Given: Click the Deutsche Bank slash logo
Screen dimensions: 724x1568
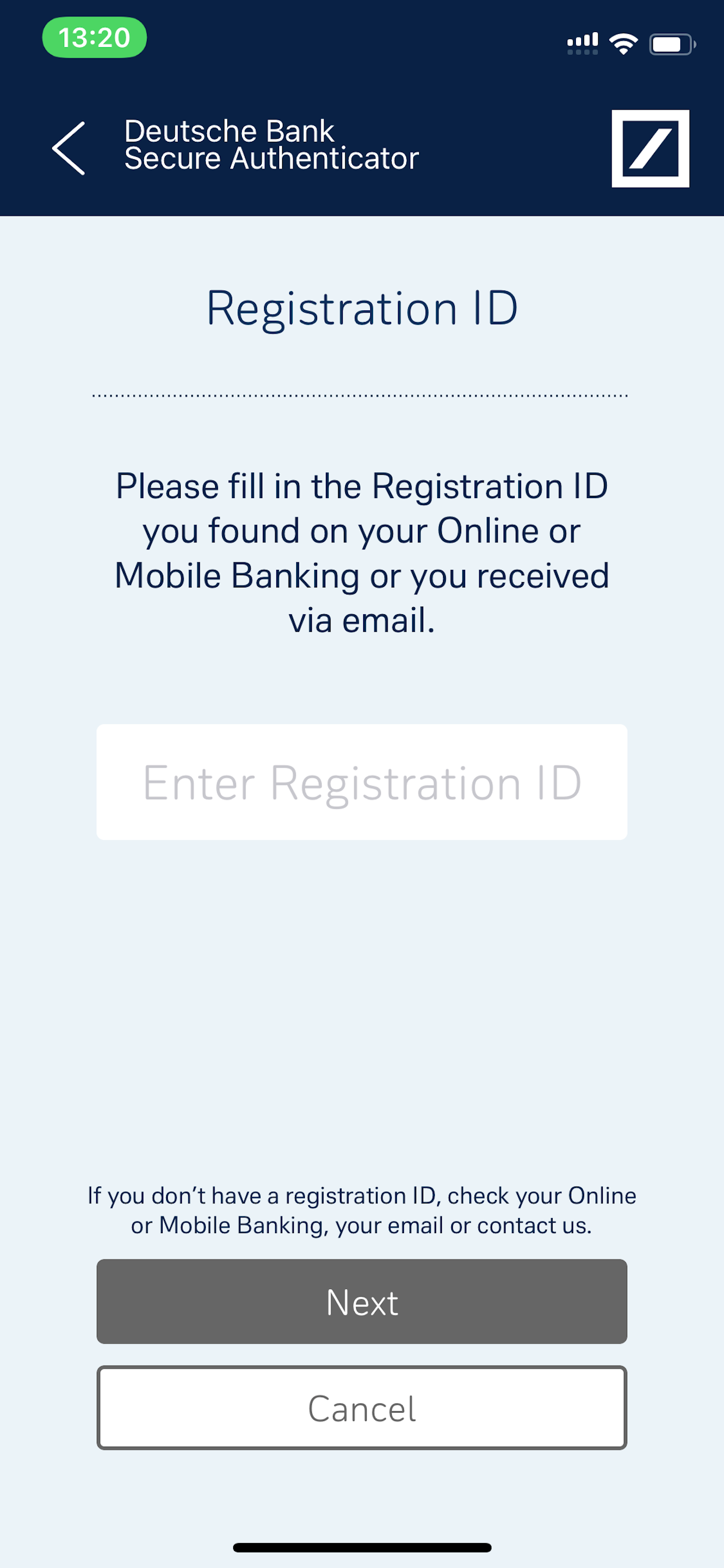Looking at the screenshot, I should [650, 149].
